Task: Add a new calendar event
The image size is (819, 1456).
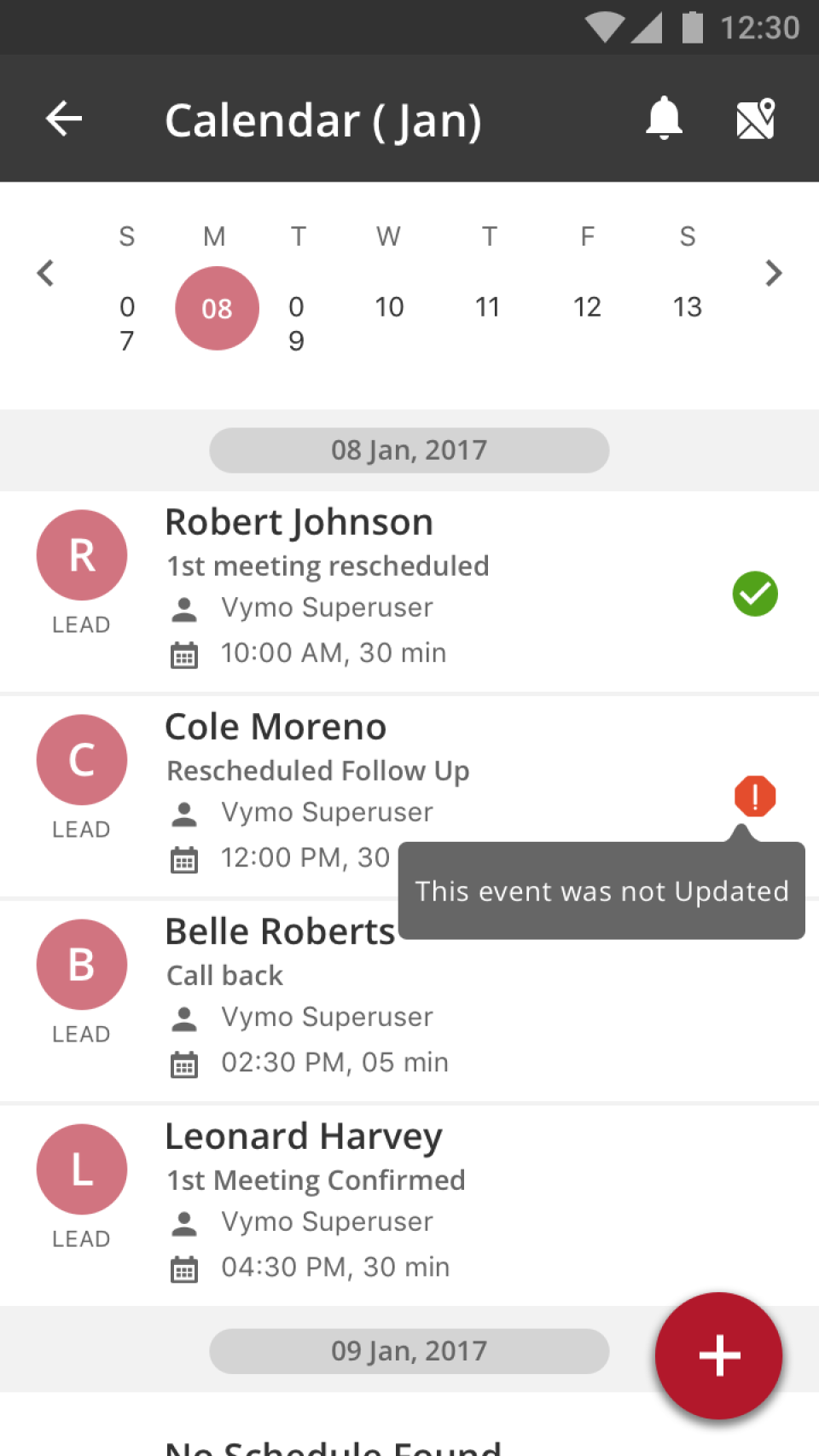Action: click(x=718, y=1354)
